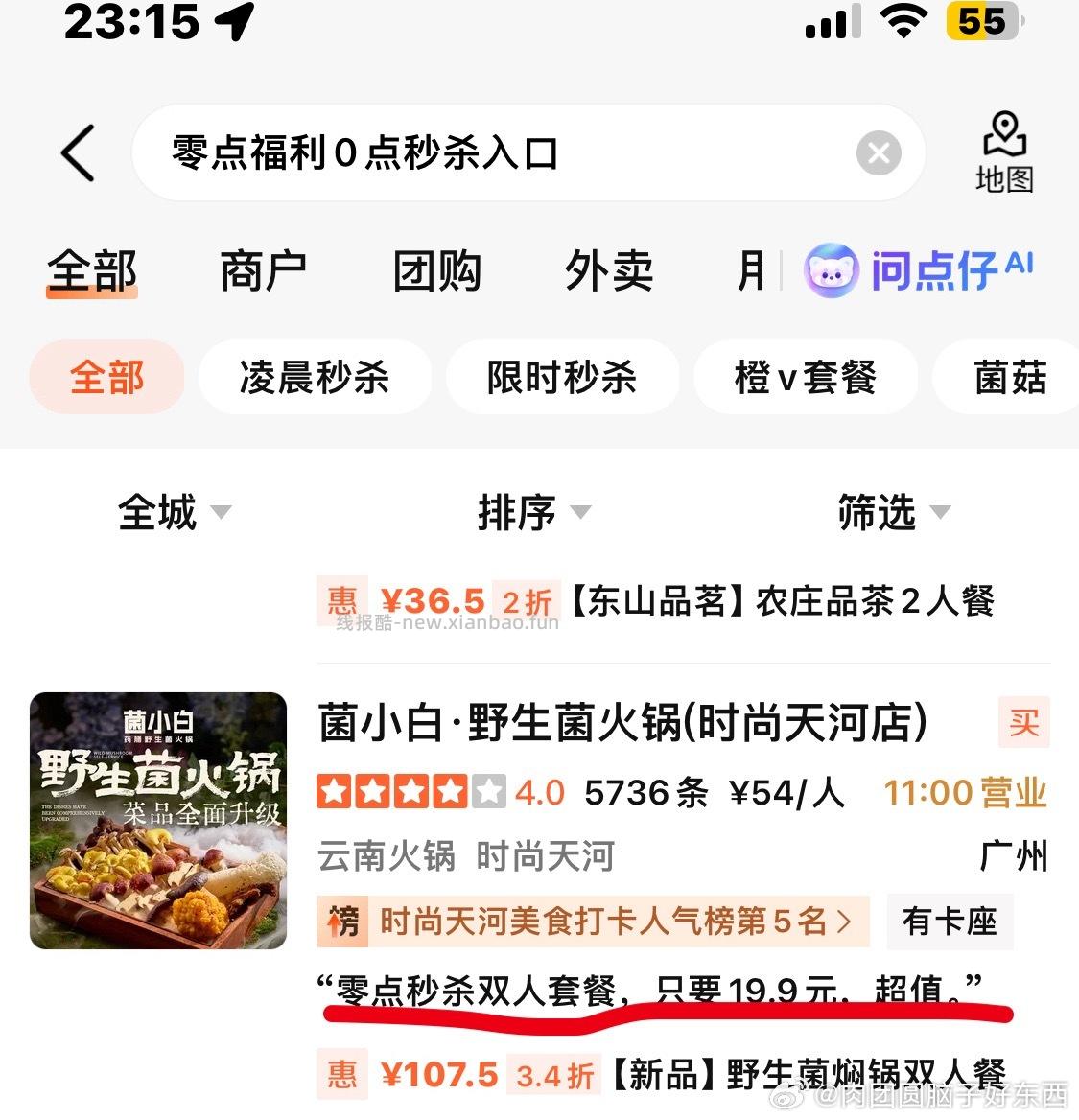Tap the 买 buy button
Screen dimensions: 1079x1120
1023,723
